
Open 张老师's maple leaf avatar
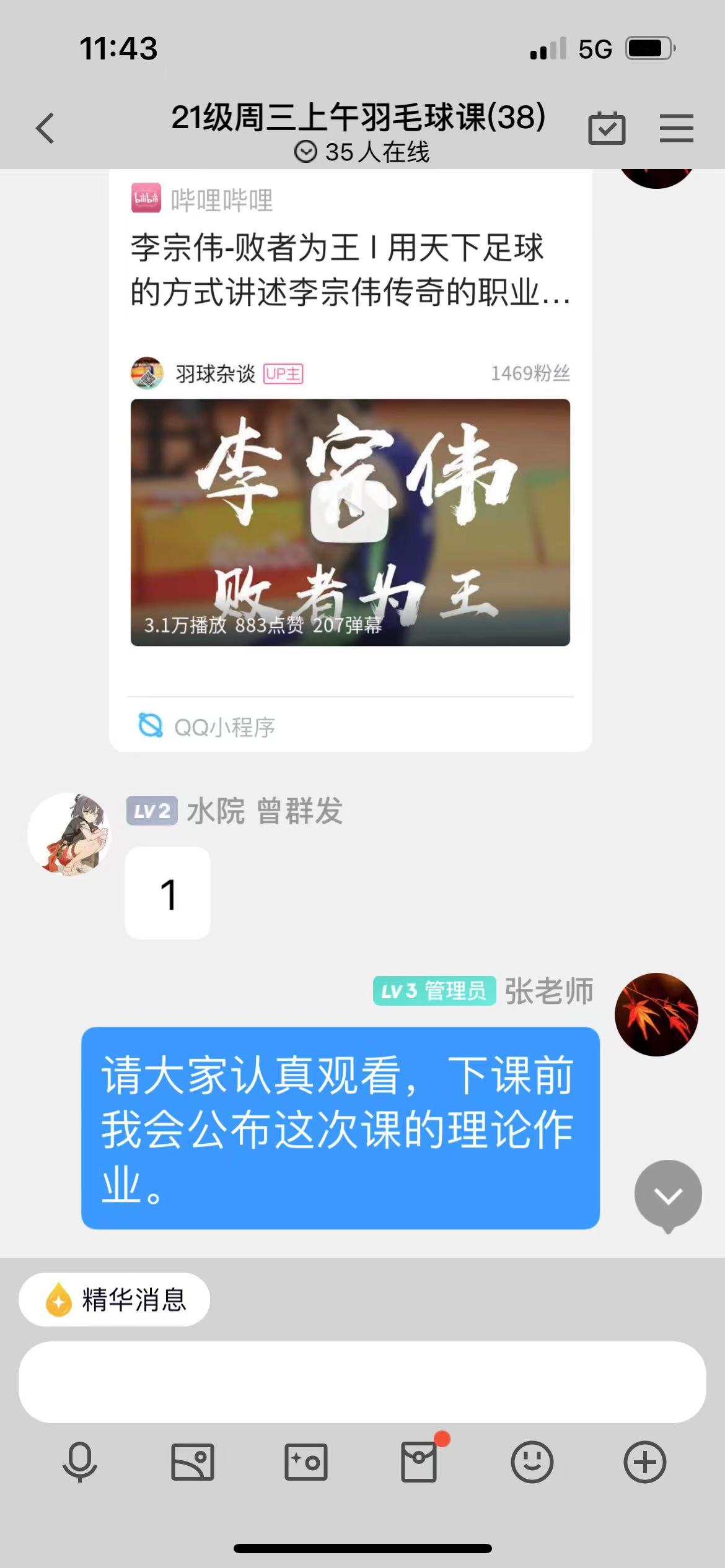click(656, 1014)
